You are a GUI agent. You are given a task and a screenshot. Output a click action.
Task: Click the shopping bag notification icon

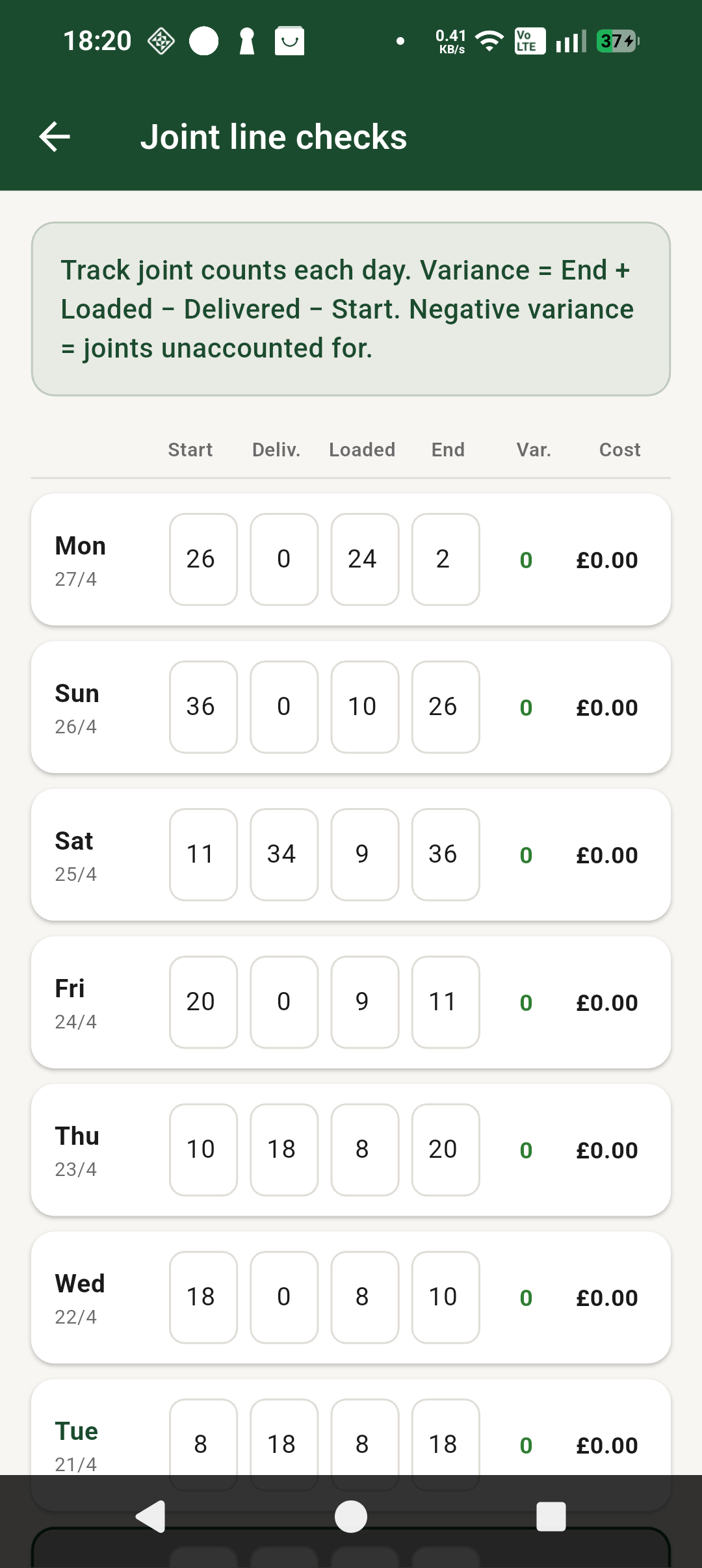point(289,40)
